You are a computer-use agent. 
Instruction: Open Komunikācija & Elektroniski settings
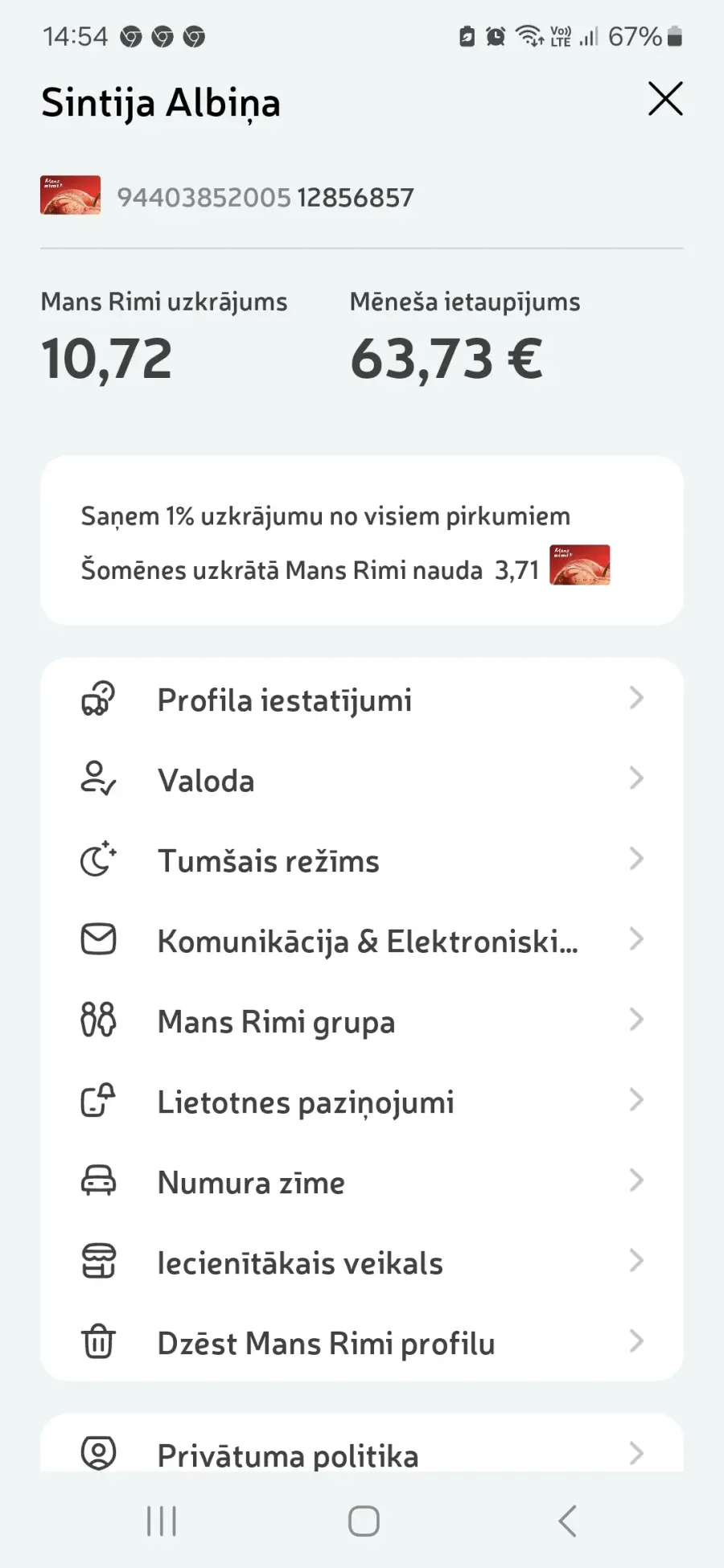362,940
